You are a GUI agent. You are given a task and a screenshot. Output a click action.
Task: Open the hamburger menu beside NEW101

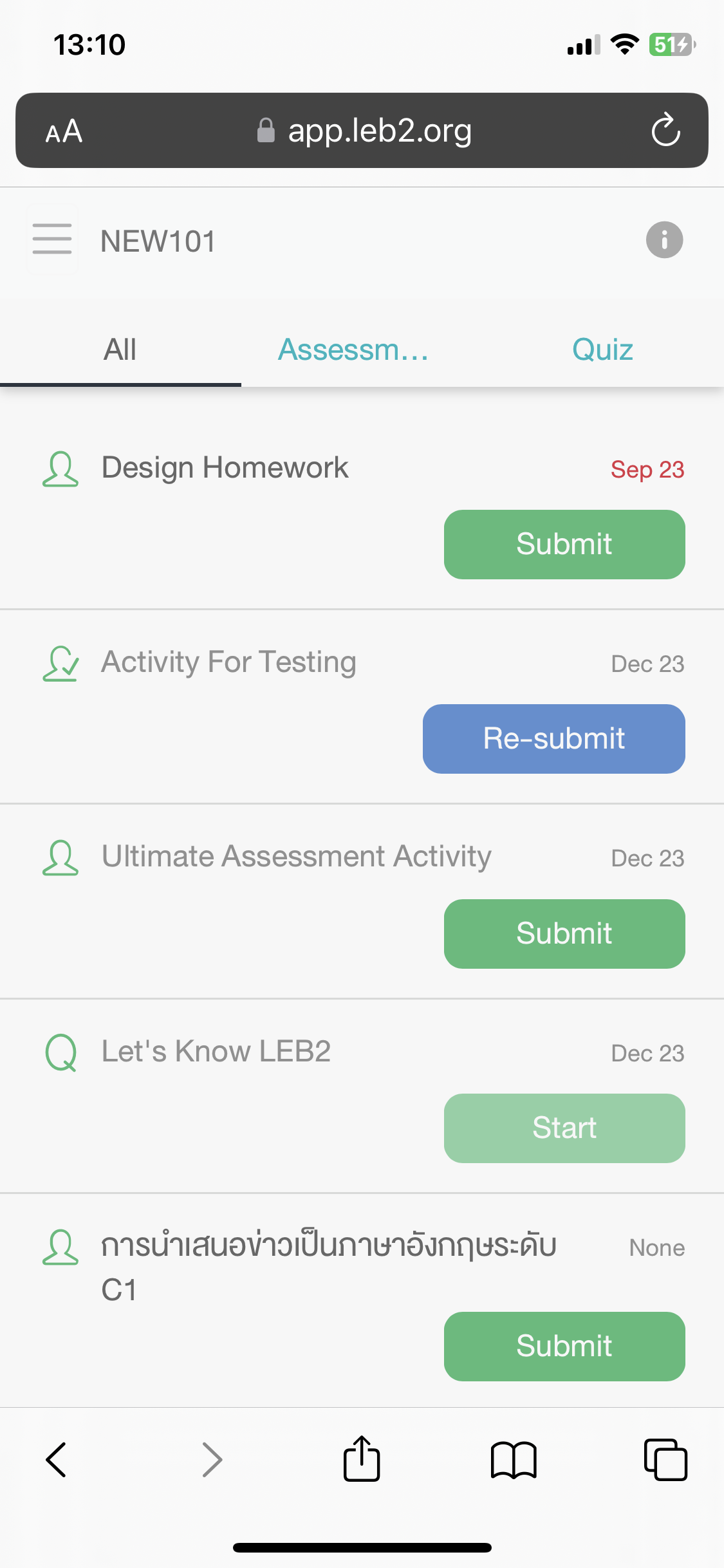pos(52,239)
